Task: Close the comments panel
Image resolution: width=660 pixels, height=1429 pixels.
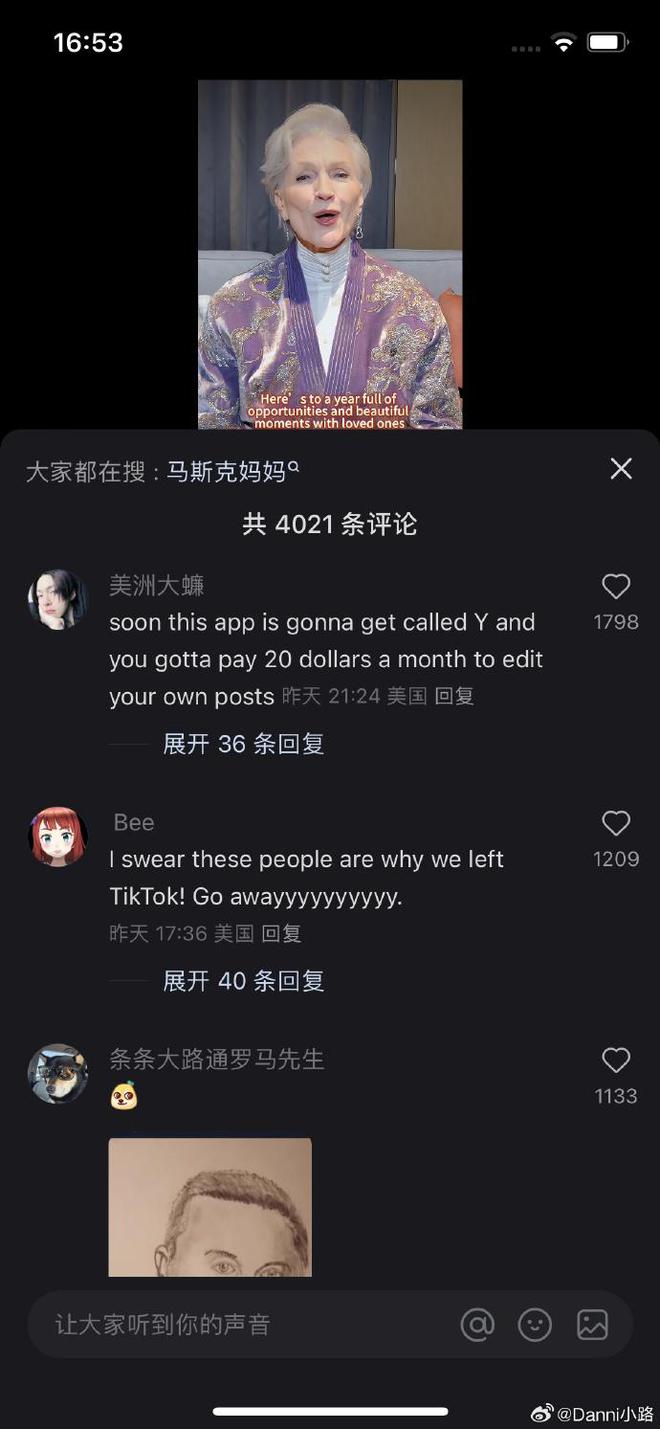Action: tap(621, 469)
